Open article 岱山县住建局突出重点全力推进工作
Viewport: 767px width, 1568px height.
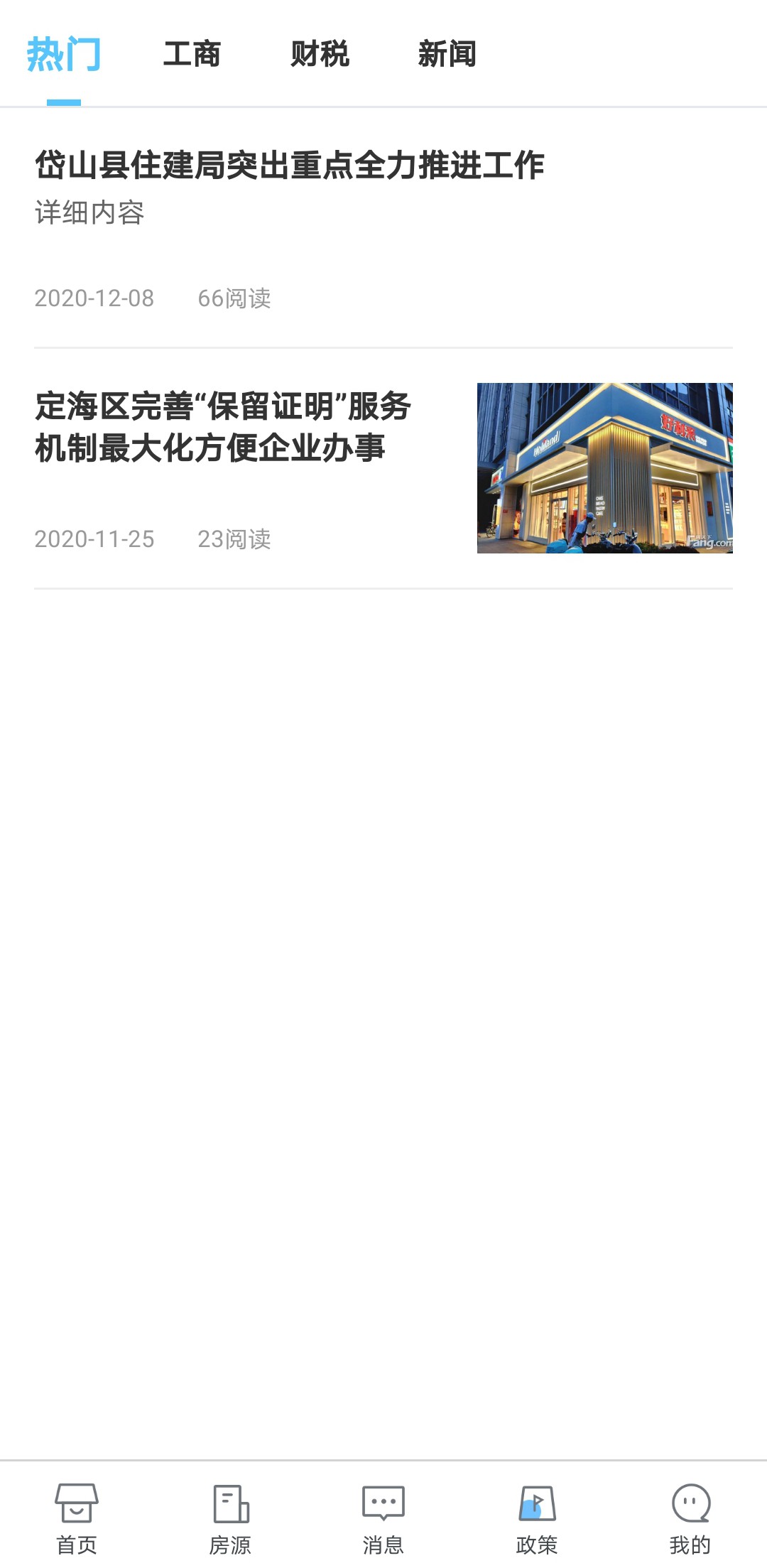[x=290, y=166]
